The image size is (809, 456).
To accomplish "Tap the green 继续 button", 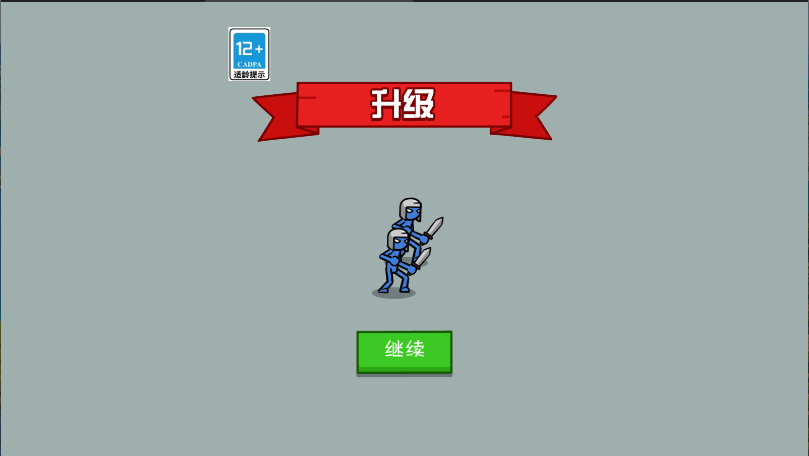I will (x=404, y=350).
